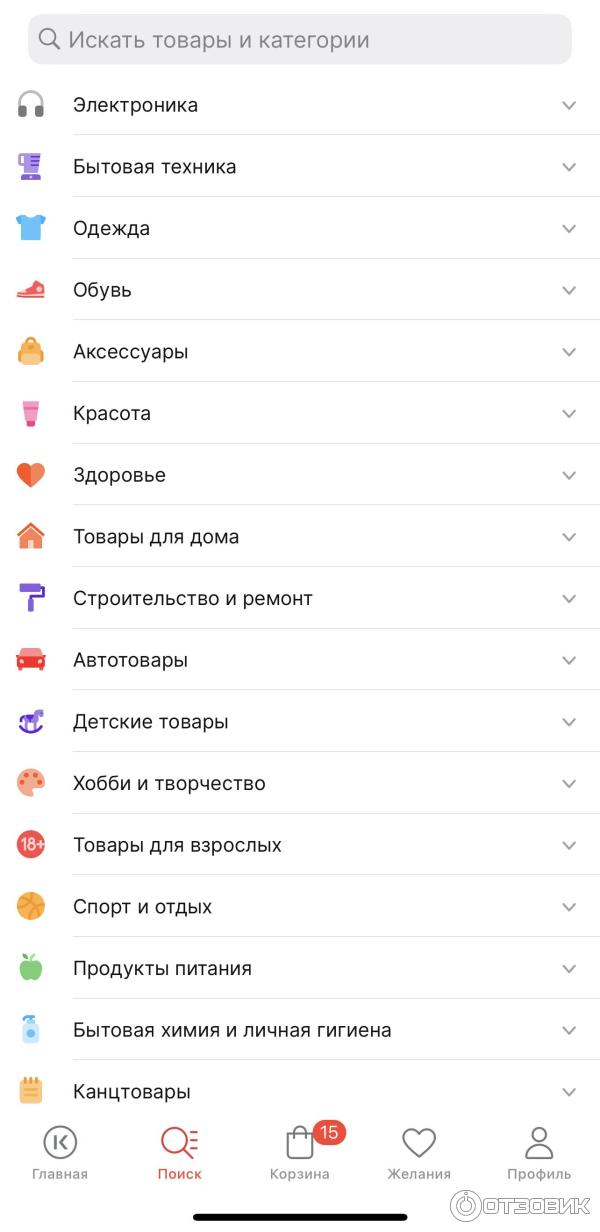Go to the Желания wishlist tab
Viewport: 600px width, 1232px height.
pos(419,1153)
